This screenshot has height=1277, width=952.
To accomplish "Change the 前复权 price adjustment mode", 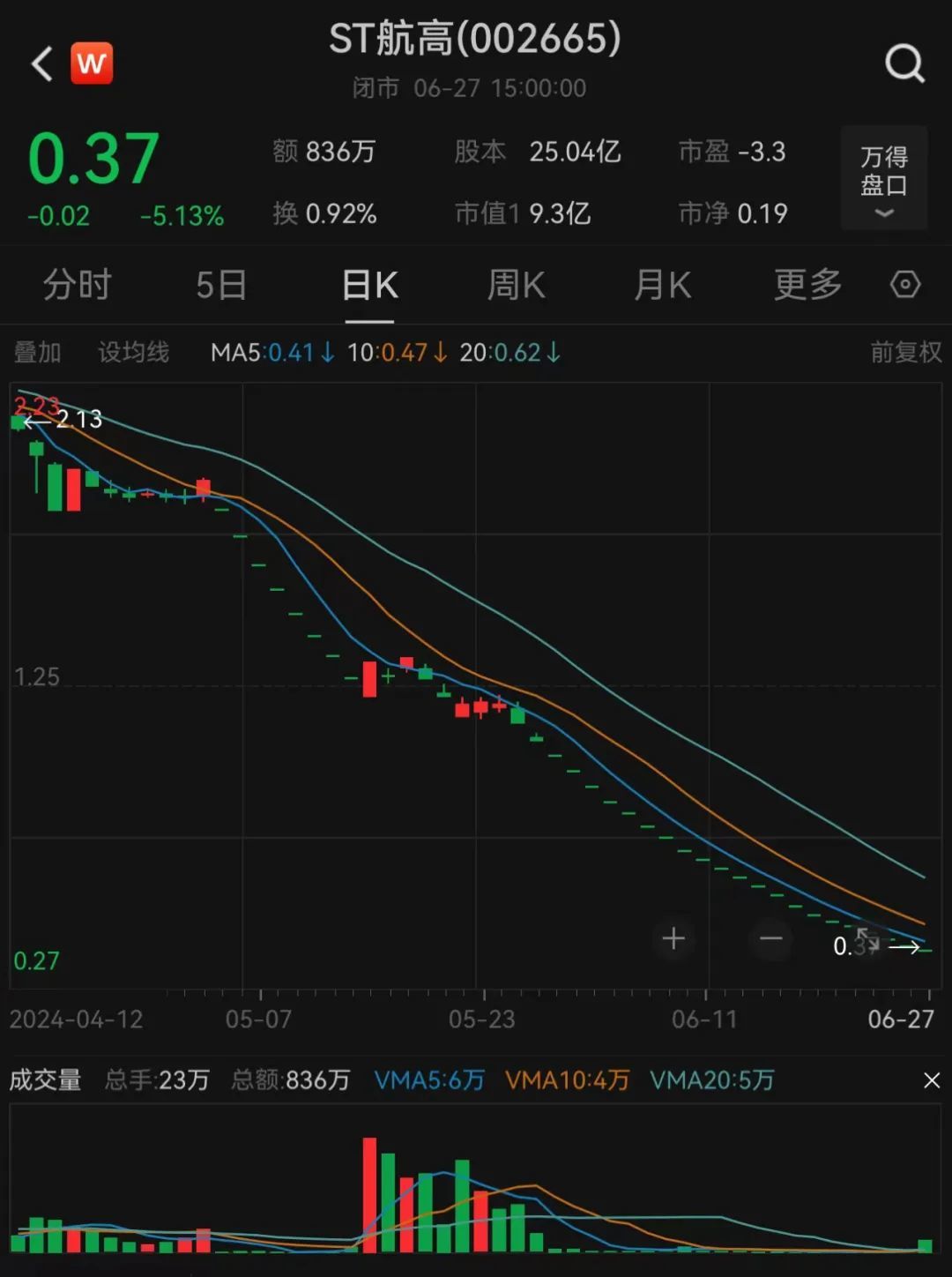I will pos(905,353).
